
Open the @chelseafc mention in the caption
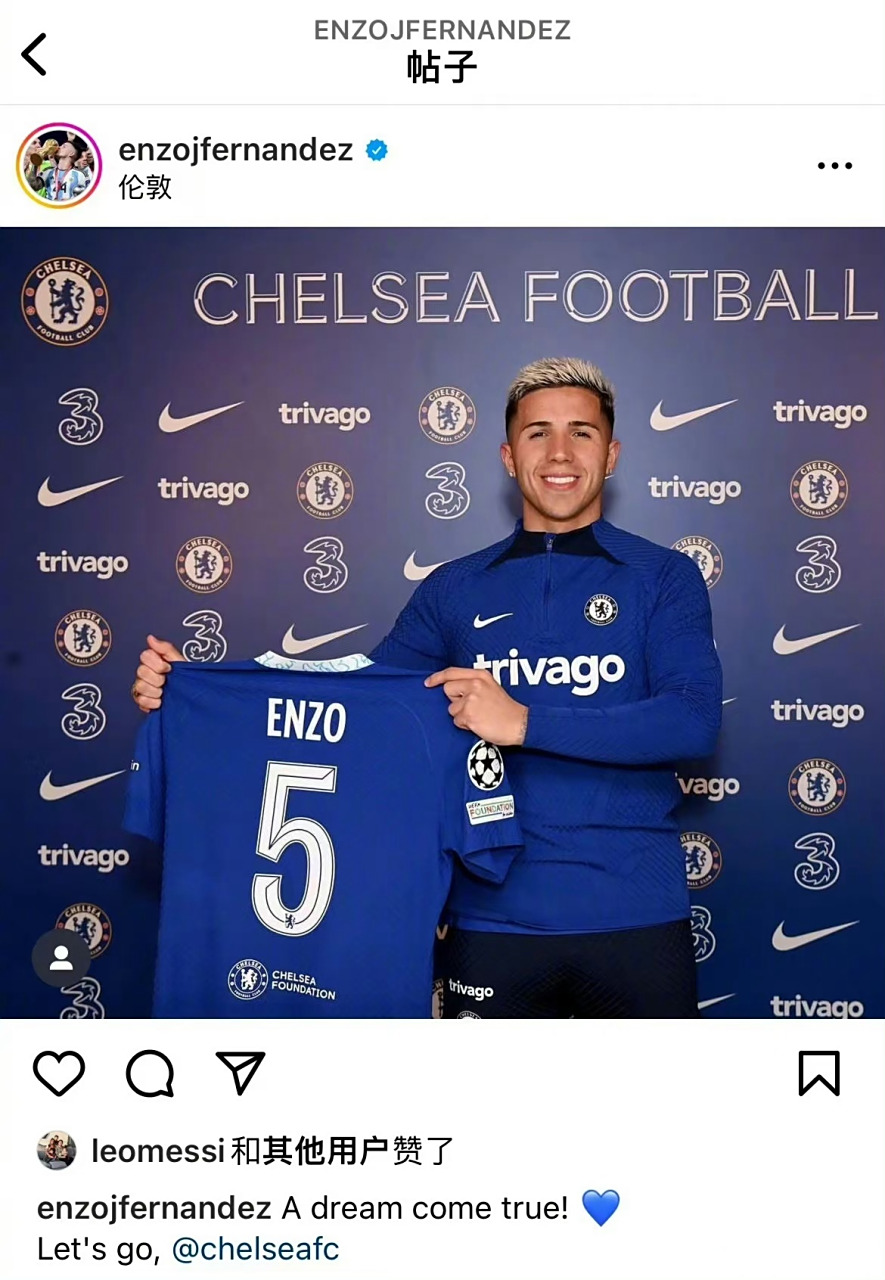255,1249
